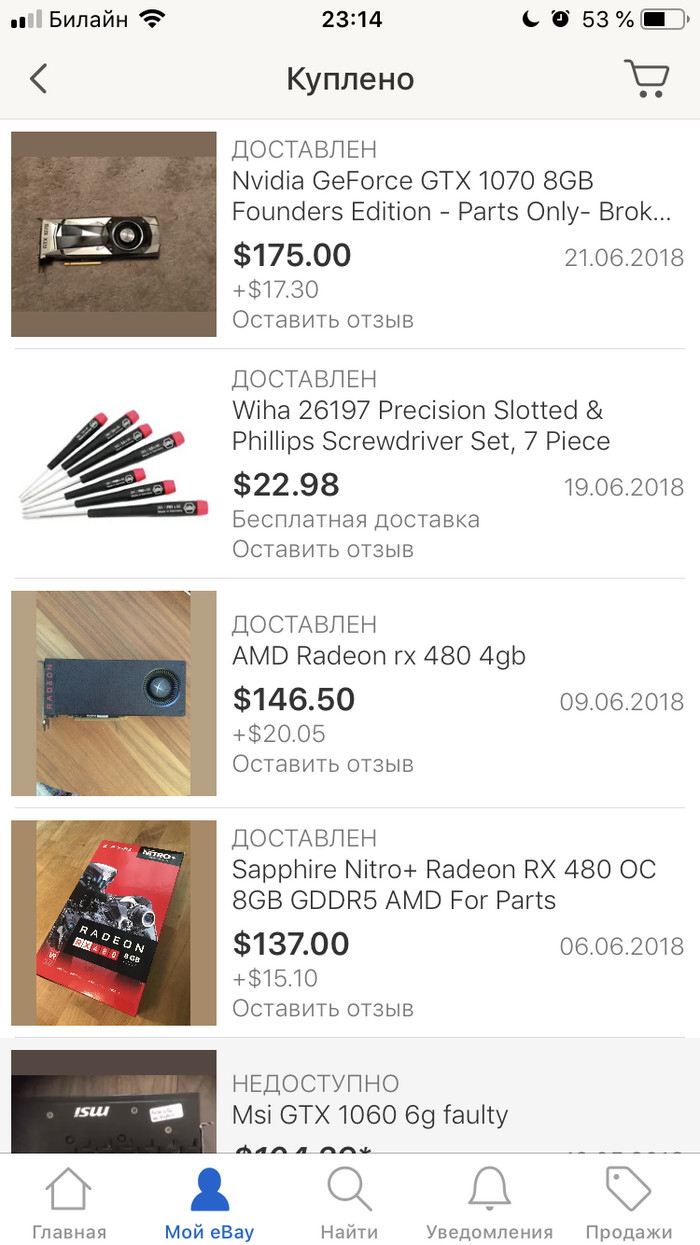Open the Msi GTX 1060 6g faulty item
This screenshot has width=700, height=1245.
(x=370, y=1114)
